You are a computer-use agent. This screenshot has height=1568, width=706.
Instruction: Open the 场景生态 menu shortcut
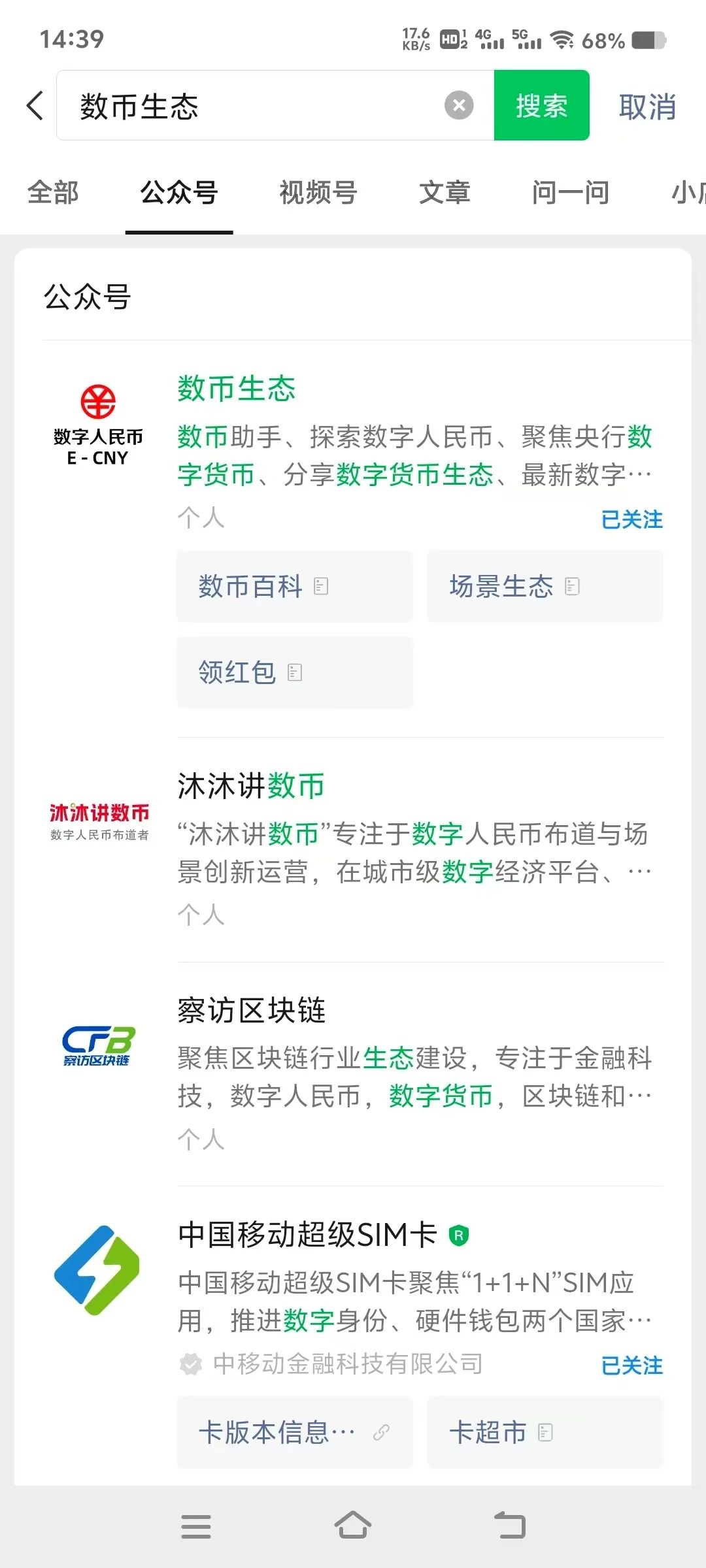545,586
